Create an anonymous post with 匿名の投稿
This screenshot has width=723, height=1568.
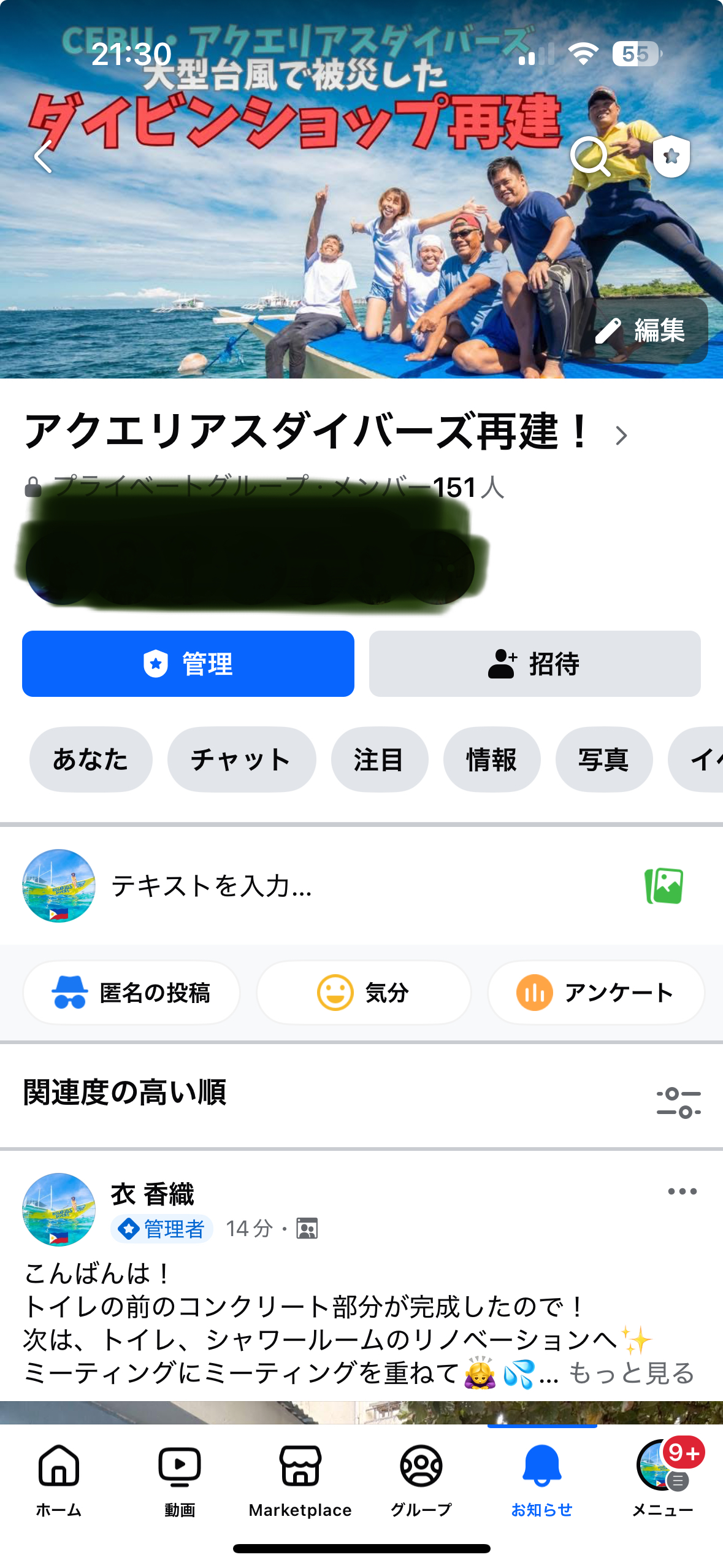click(x=131, y=993)
